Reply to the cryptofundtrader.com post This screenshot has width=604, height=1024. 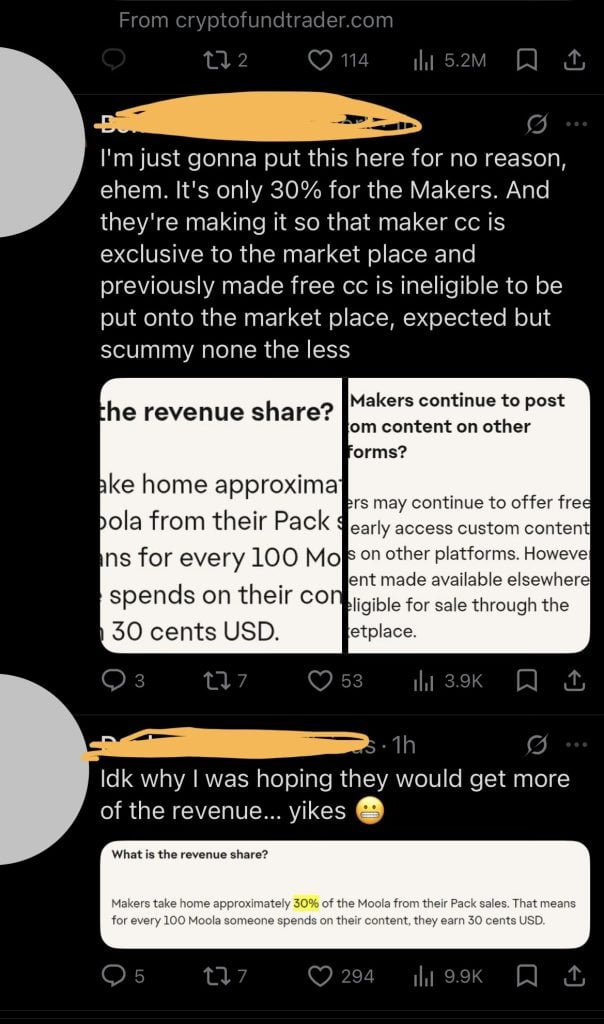click(x=111, y=60)
